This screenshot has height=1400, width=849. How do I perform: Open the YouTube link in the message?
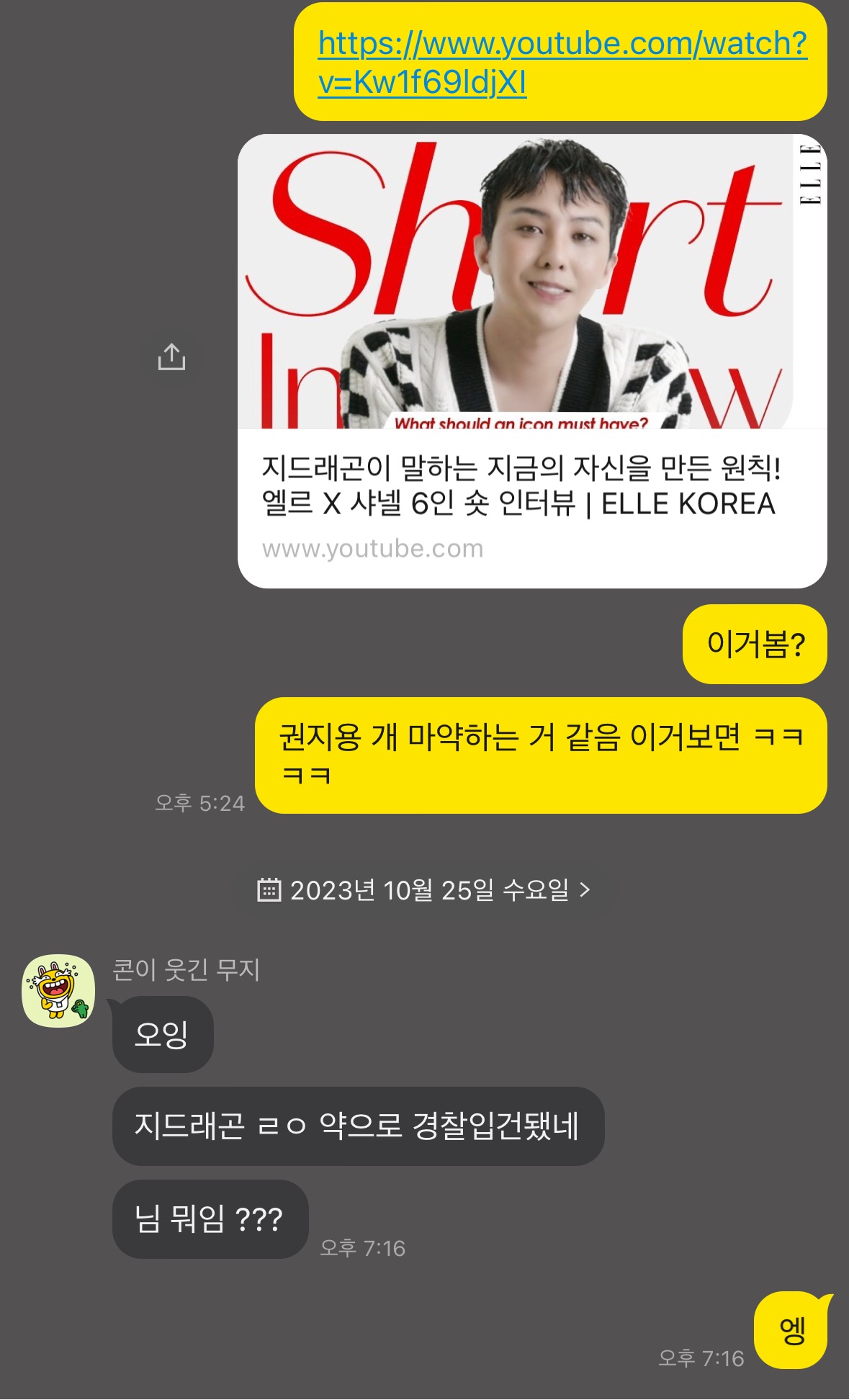562,63
